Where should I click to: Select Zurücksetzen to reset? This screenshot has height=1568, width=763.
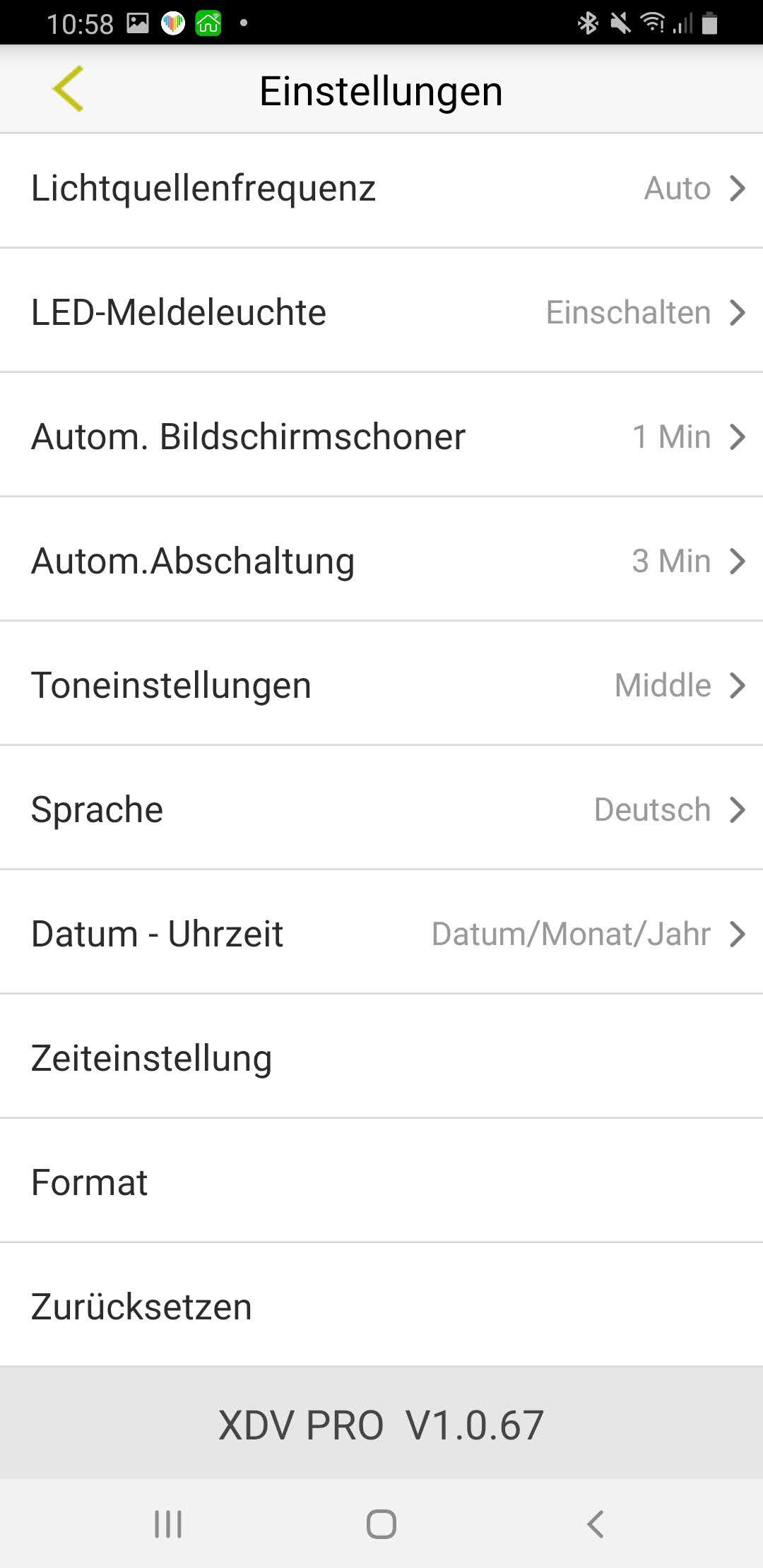(x=381, y=1307)
